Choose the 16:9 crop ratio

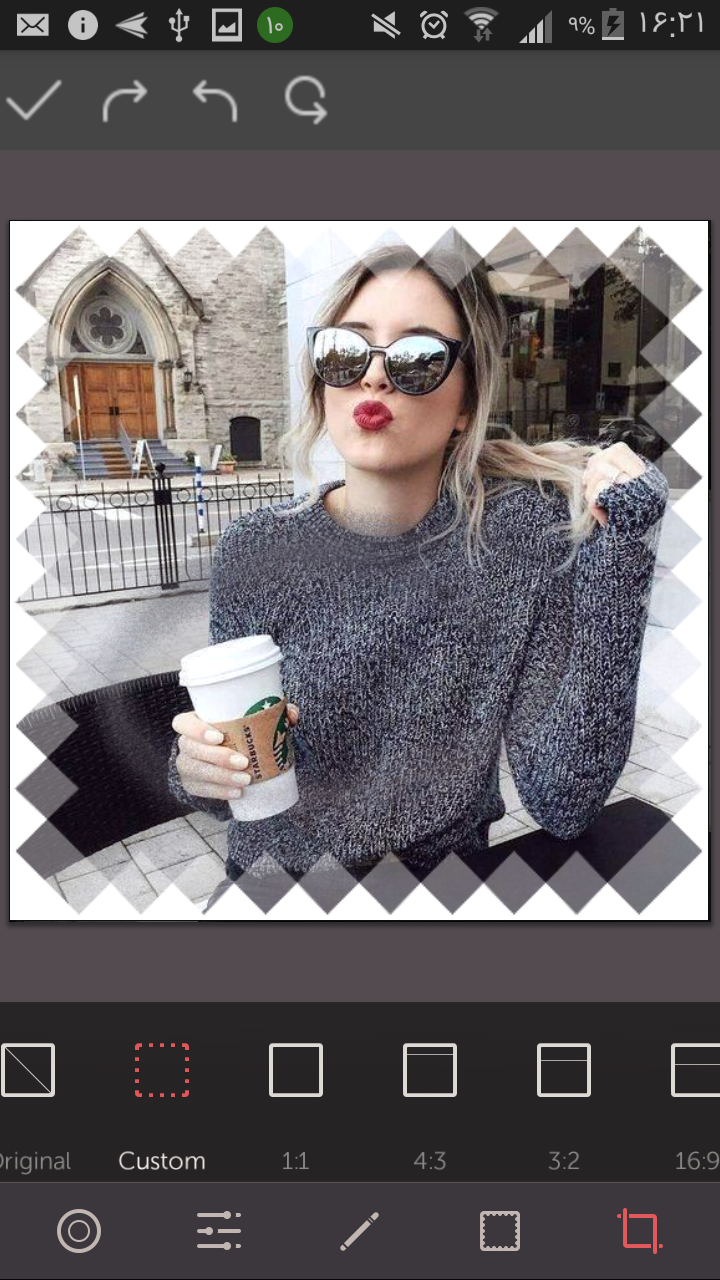(x=696, y=1070)
